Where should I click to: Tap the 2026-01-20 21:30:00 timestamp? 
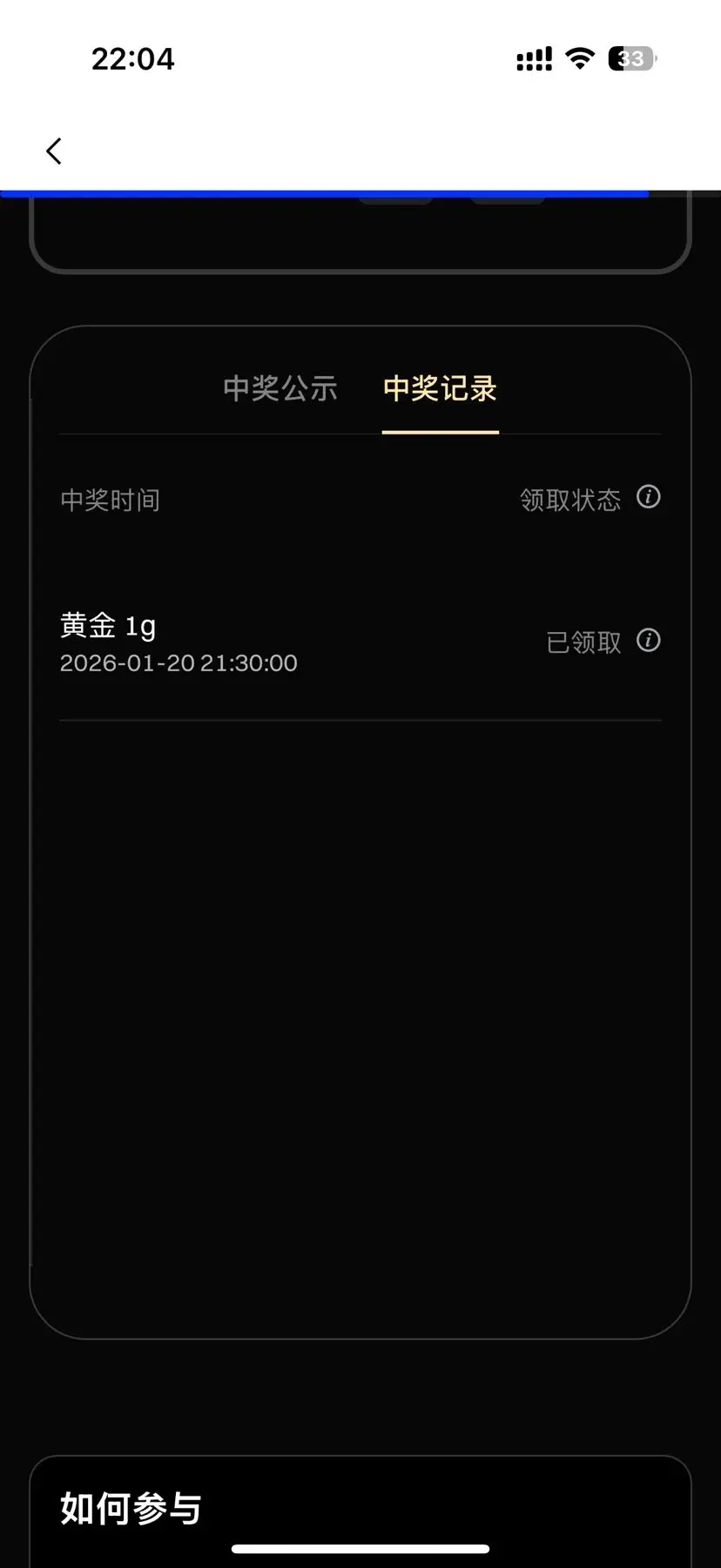click(179, 663)
